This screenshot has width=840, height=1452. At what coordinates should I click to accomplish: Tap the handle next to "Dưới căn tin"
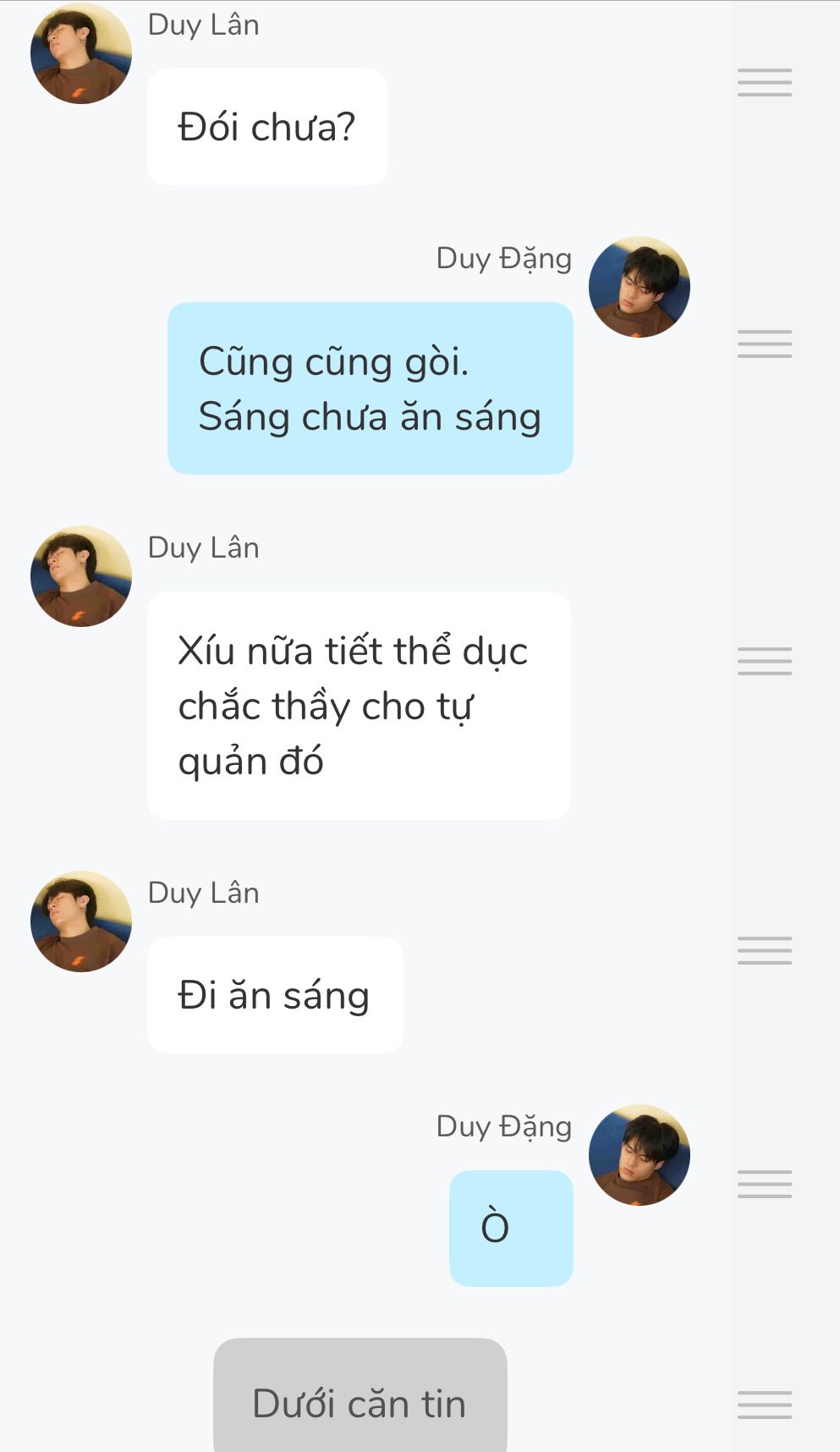[765, 1405]
